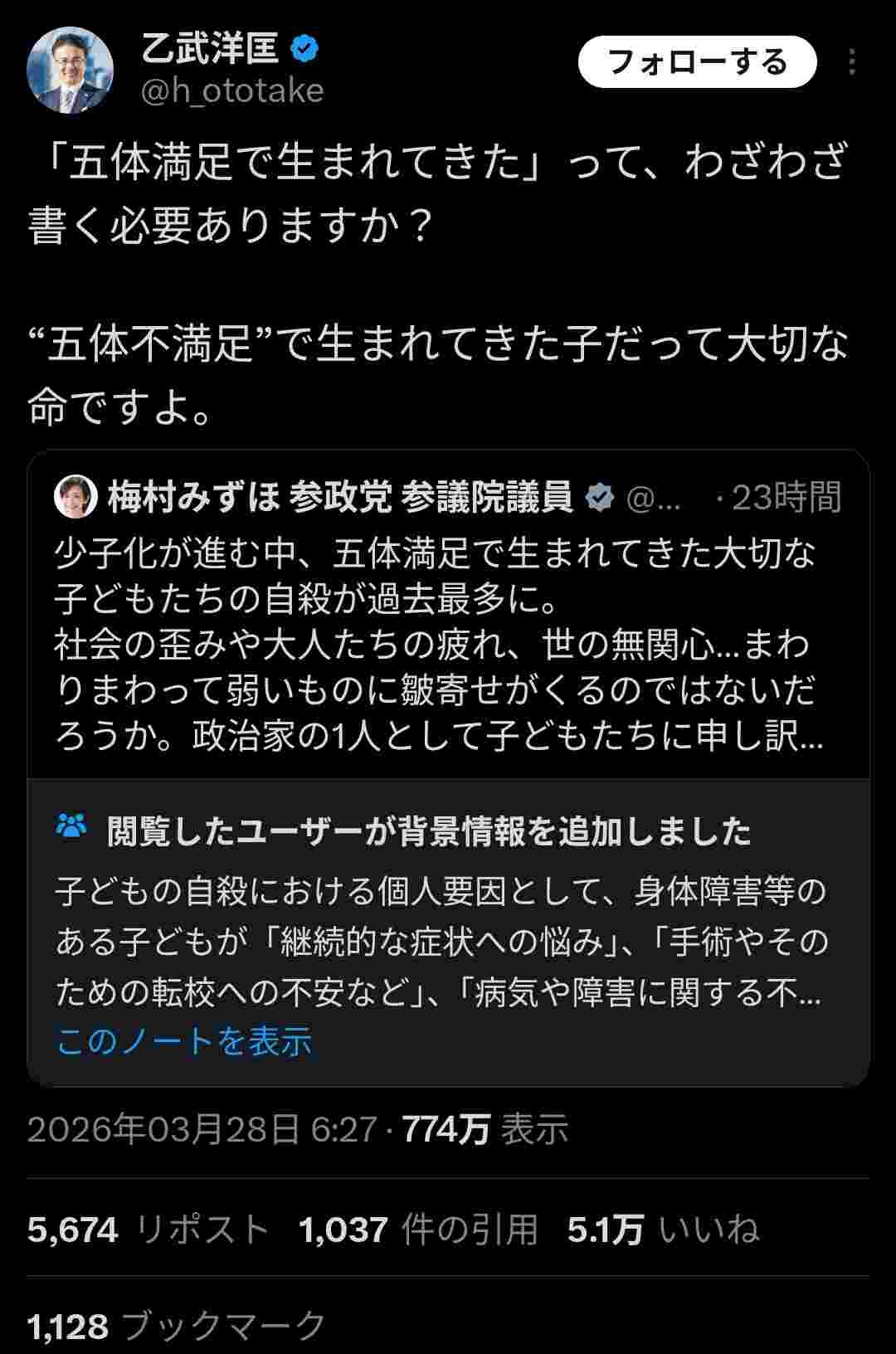View the 1,037 件の引用 list
Viewport: 896px width, 1354px height.
[419, 1230]
